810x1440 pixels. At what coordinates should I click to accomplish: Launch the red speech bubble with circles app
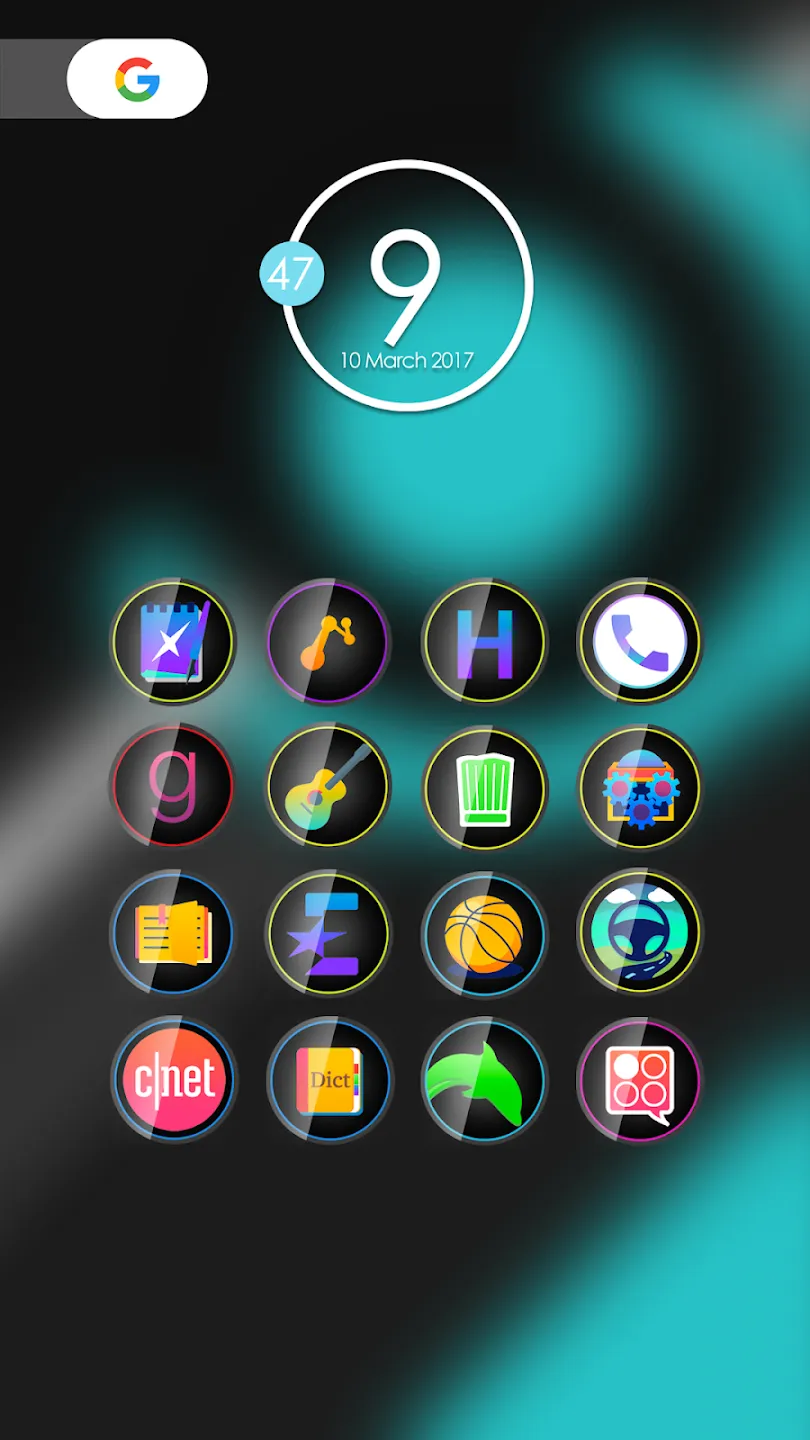coord(640,1079)
